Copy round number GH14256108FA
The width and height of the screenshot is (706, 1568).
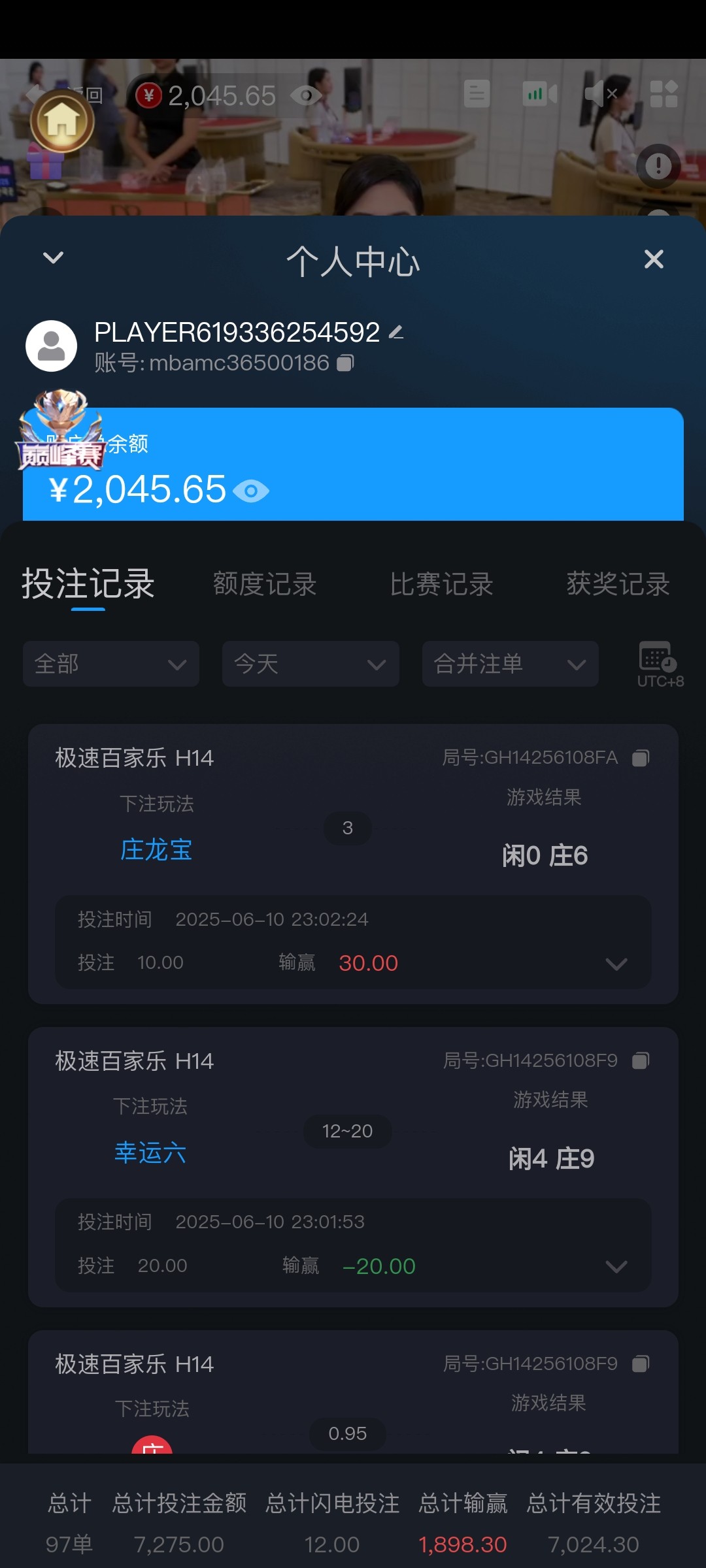click(641, 758)
